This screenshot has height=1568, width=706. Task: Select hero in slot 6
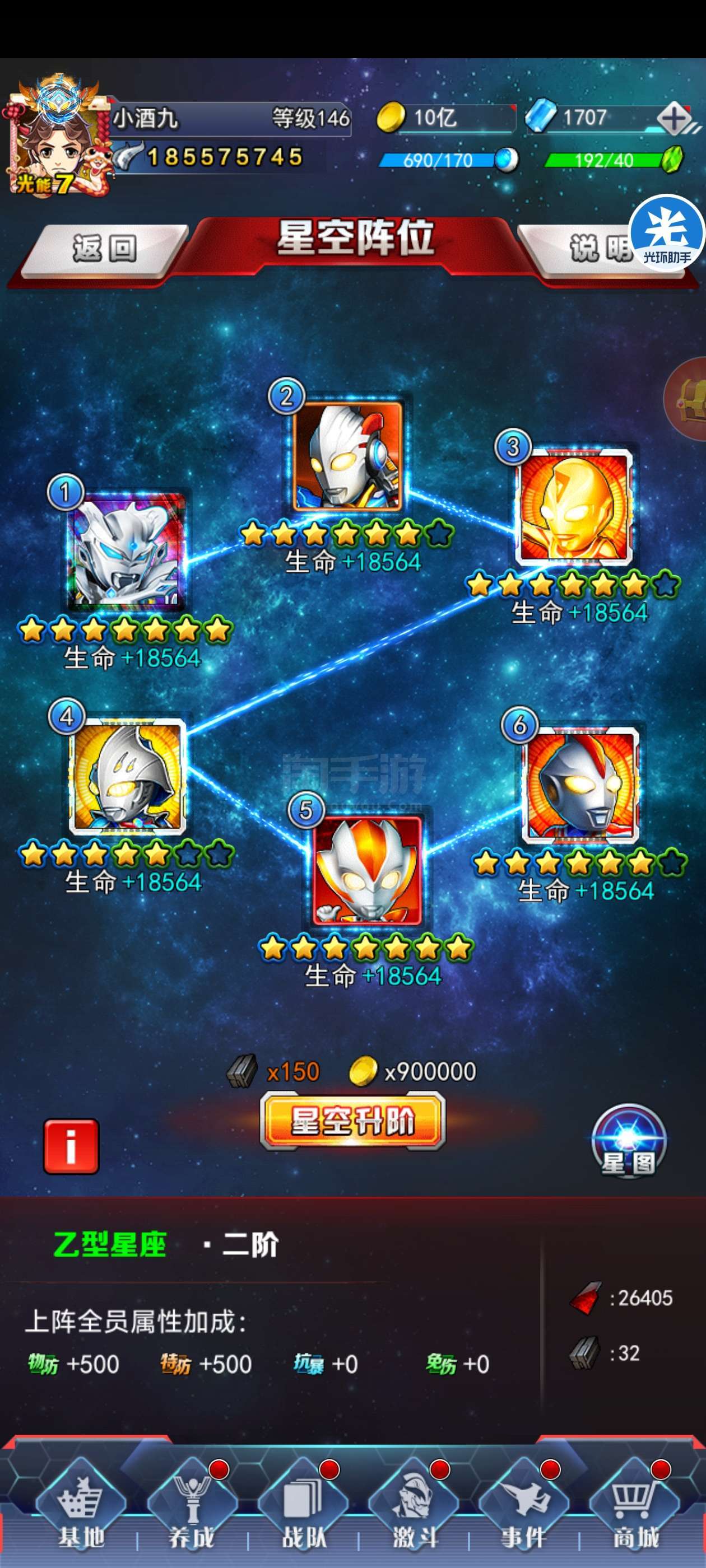pyautogui.click(x=580, y=784)
